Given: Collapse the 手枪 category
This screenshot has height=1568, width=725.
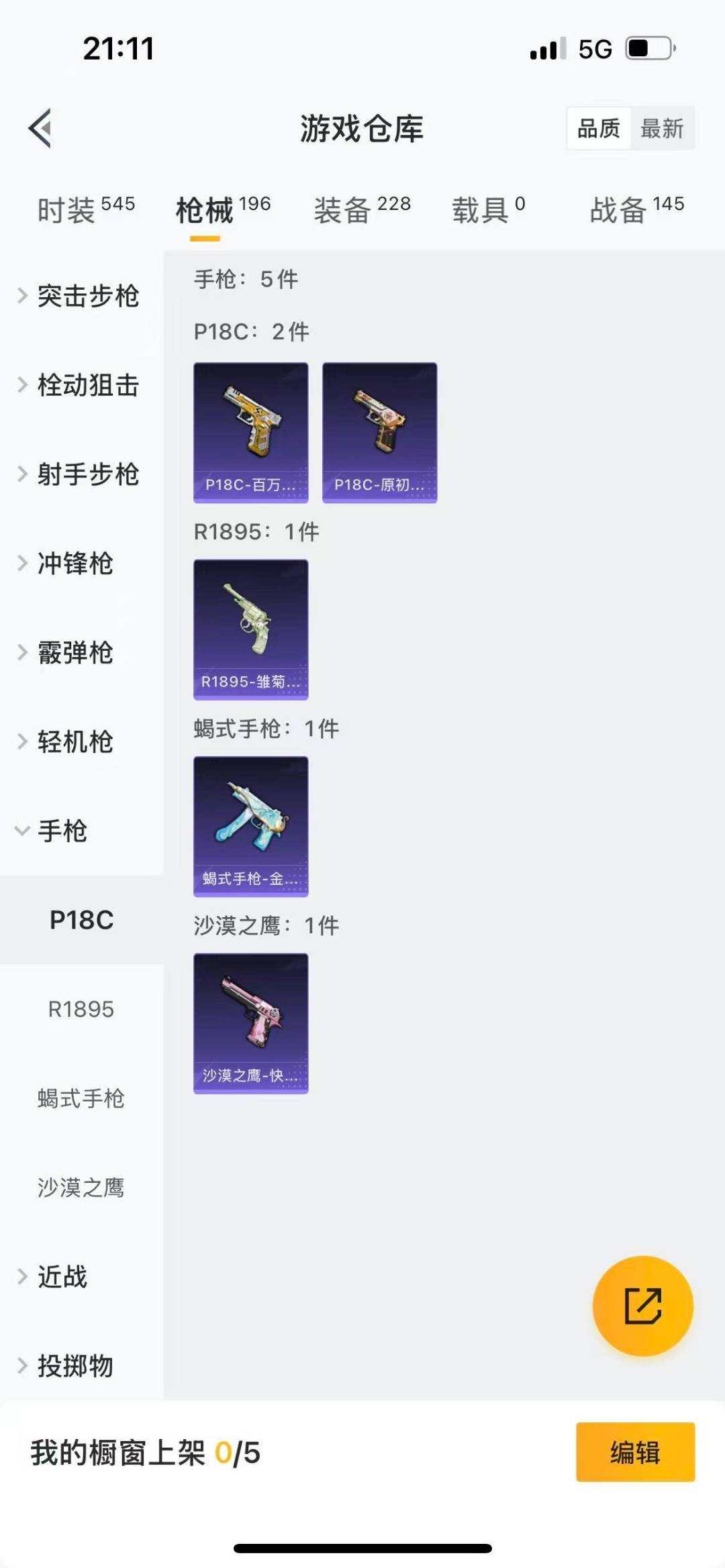Looking at the screenshot, I should click(x=67, y=833).
